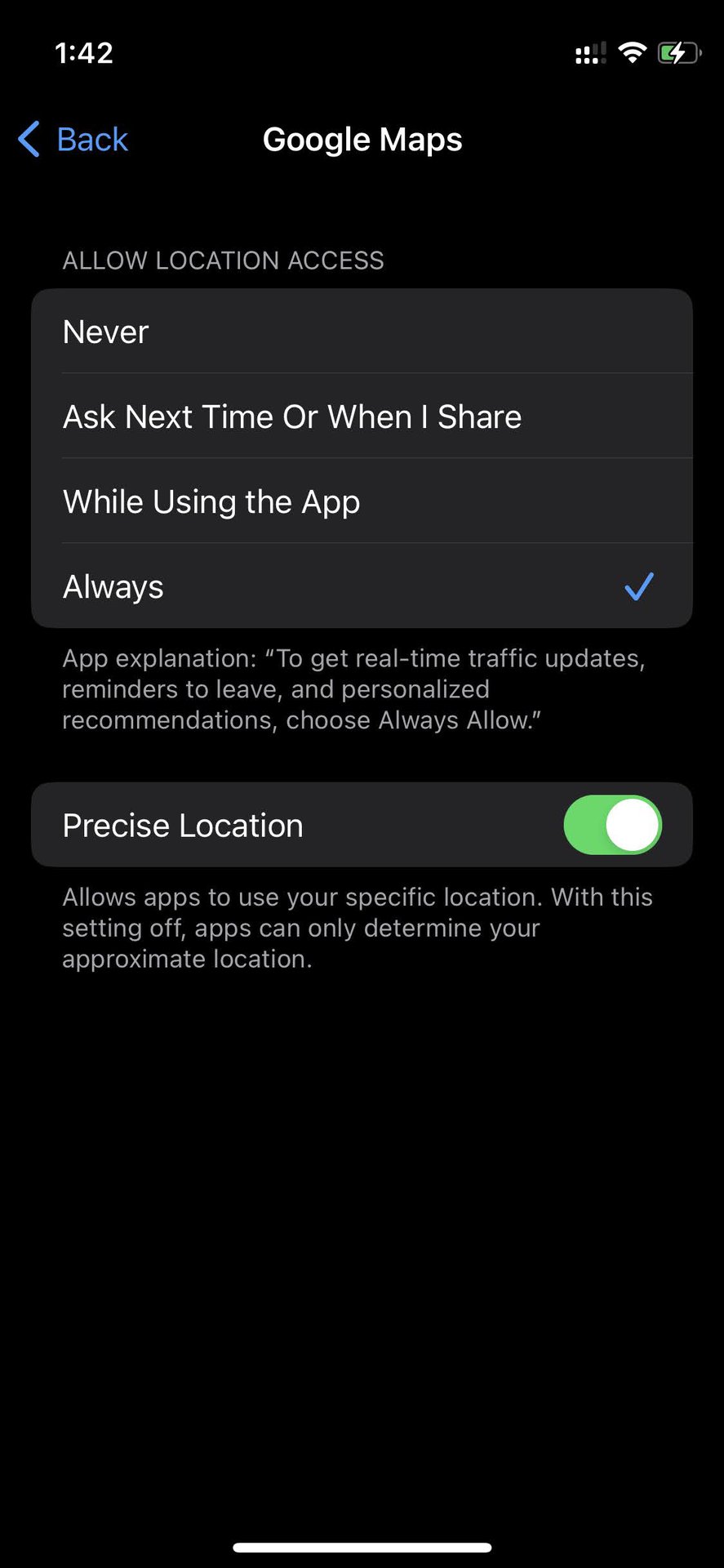Select the Always location access option
The image size is (724, 1568).
pyautogui.click(x=361, y=586)
